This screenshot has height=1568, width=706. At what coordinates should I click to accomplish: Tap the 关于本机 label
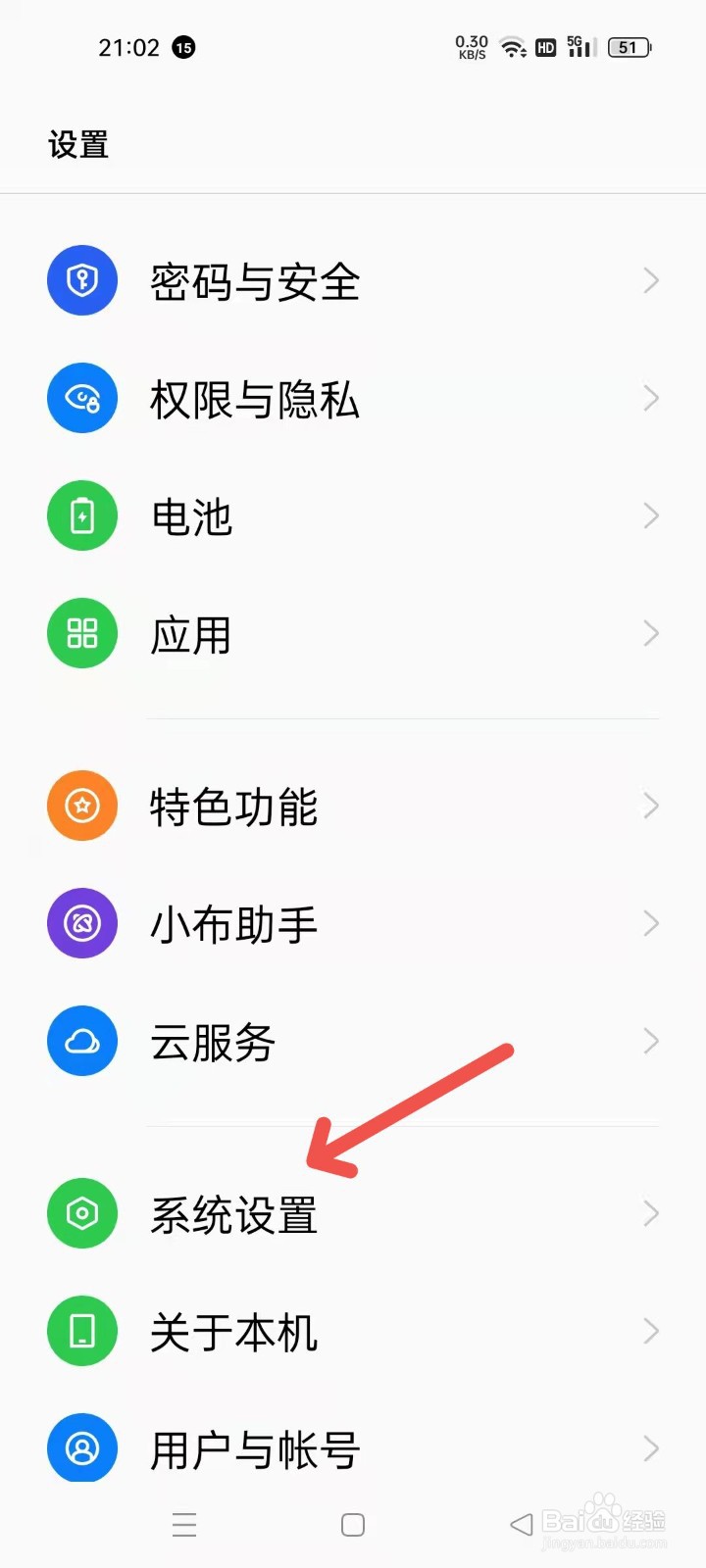click(x=233, y=1331)
